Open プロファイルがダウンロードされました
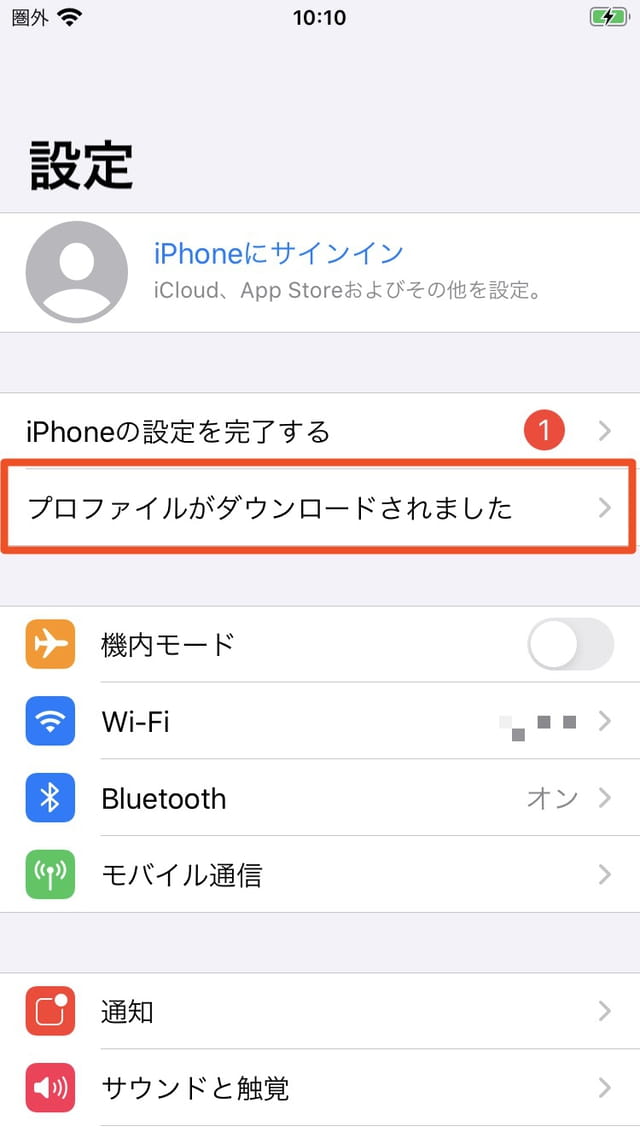This screenshot has width=640, height=1138. coord(320,507)
